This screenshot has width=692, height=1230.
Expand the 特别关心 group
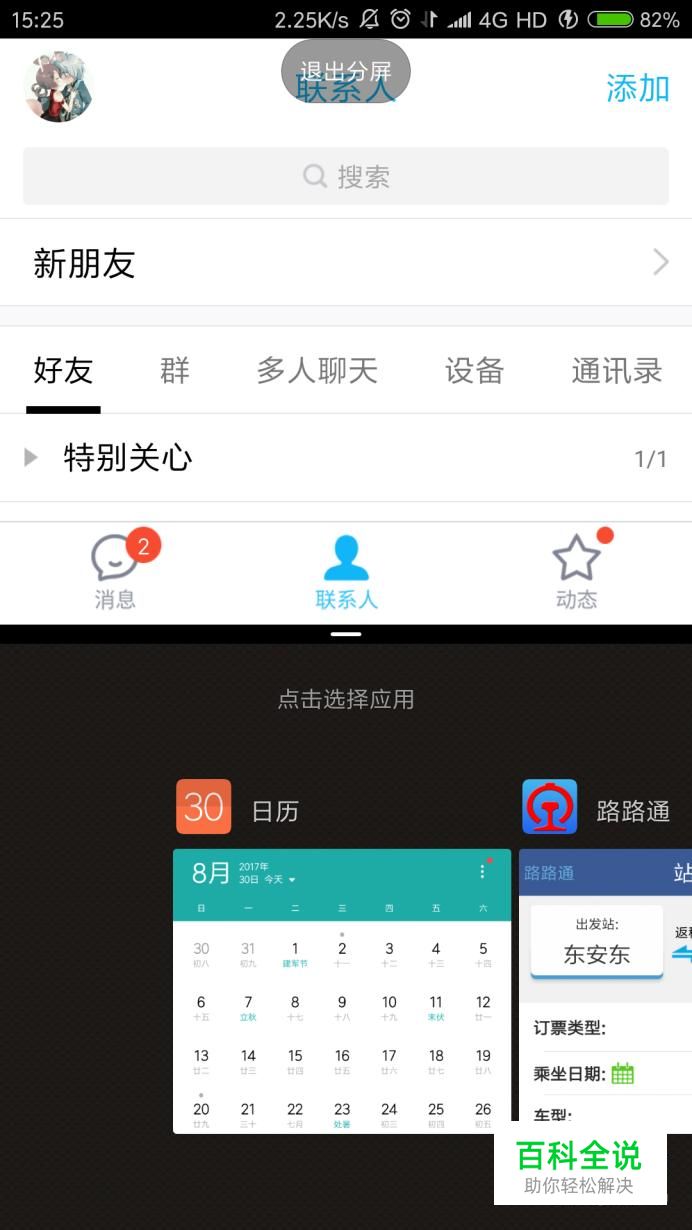pos(346,458)
